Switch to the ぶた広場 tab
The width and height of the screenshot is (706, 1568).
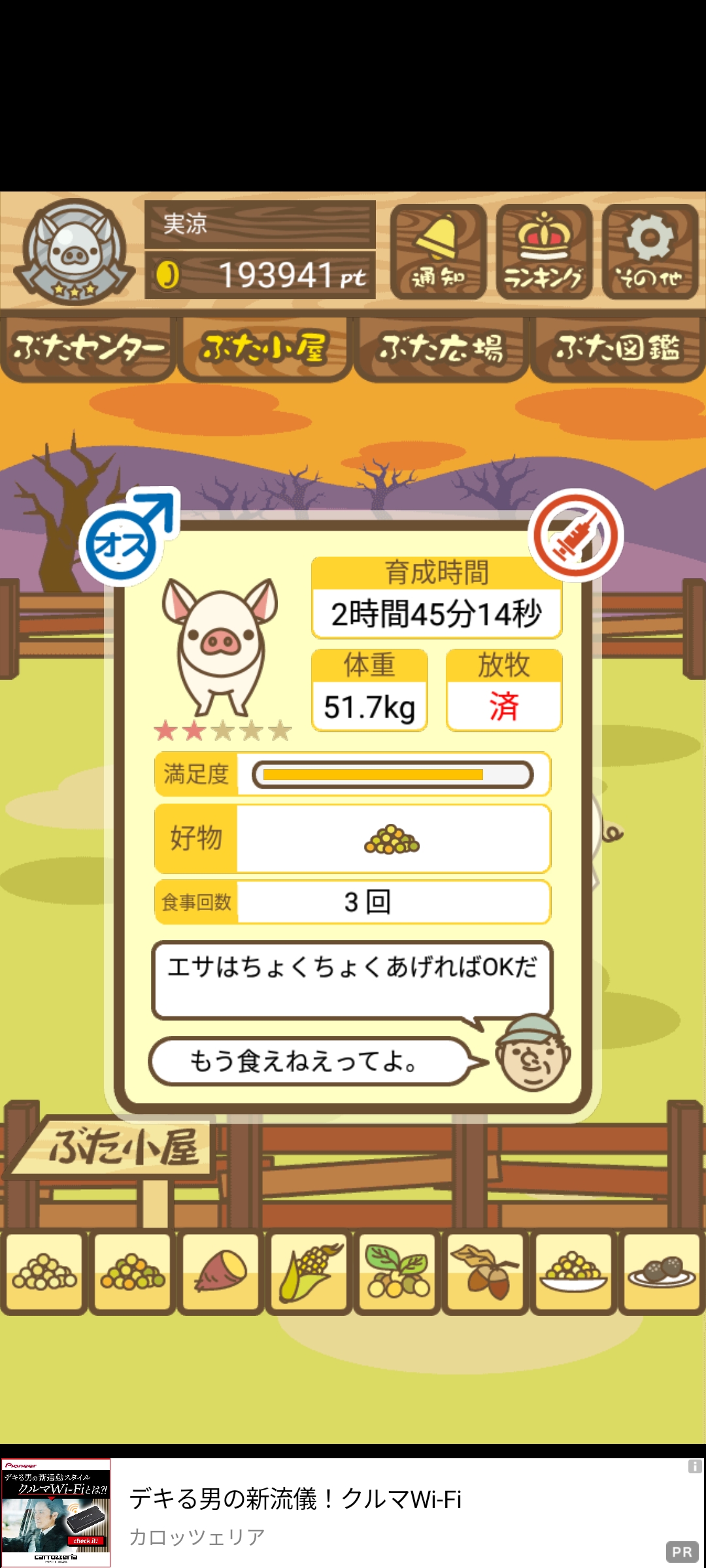[x=441, y=348]
